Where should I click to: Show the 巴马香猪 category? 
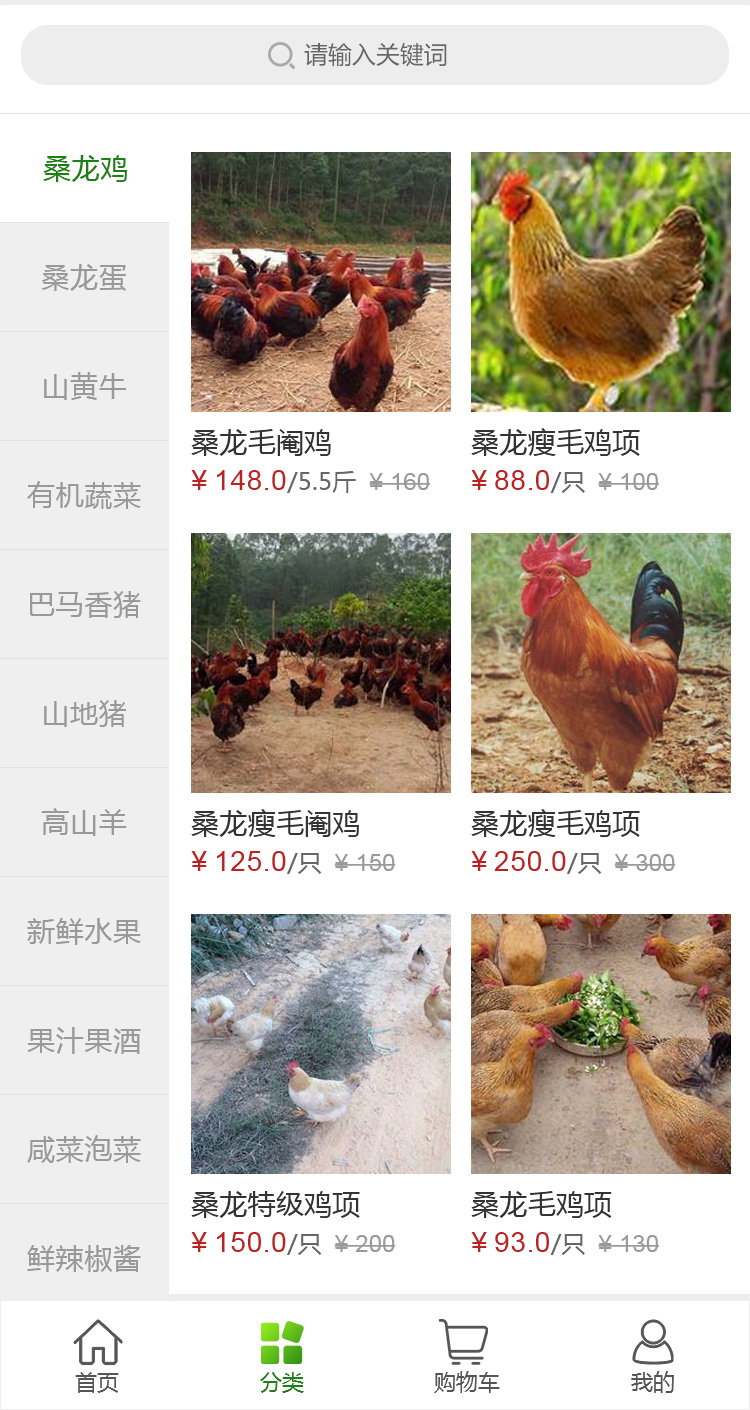click(84, 605)
